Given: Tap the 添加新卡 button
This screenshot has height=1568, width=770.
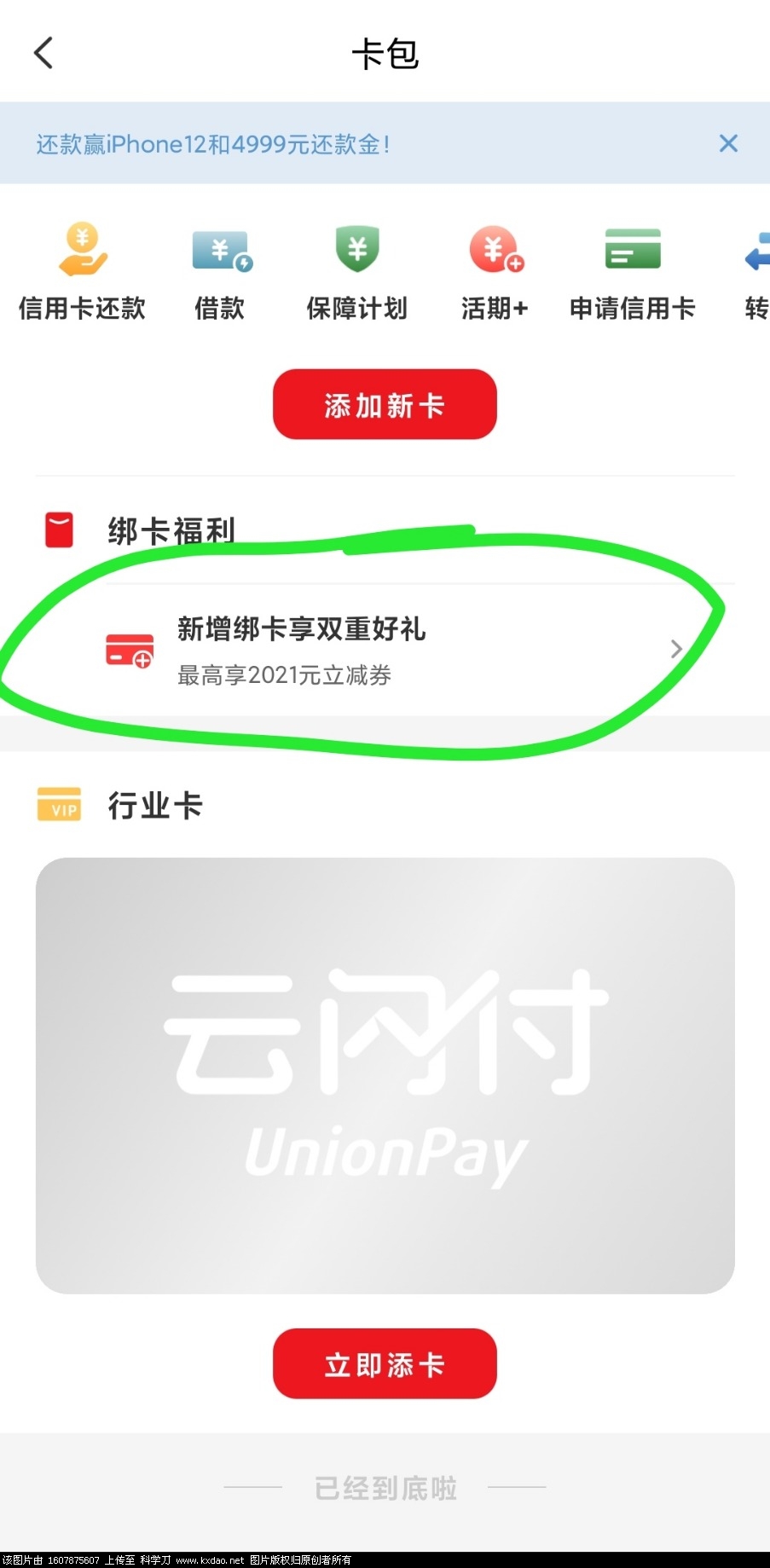Looking at the screenshot, I should point(385,405).
